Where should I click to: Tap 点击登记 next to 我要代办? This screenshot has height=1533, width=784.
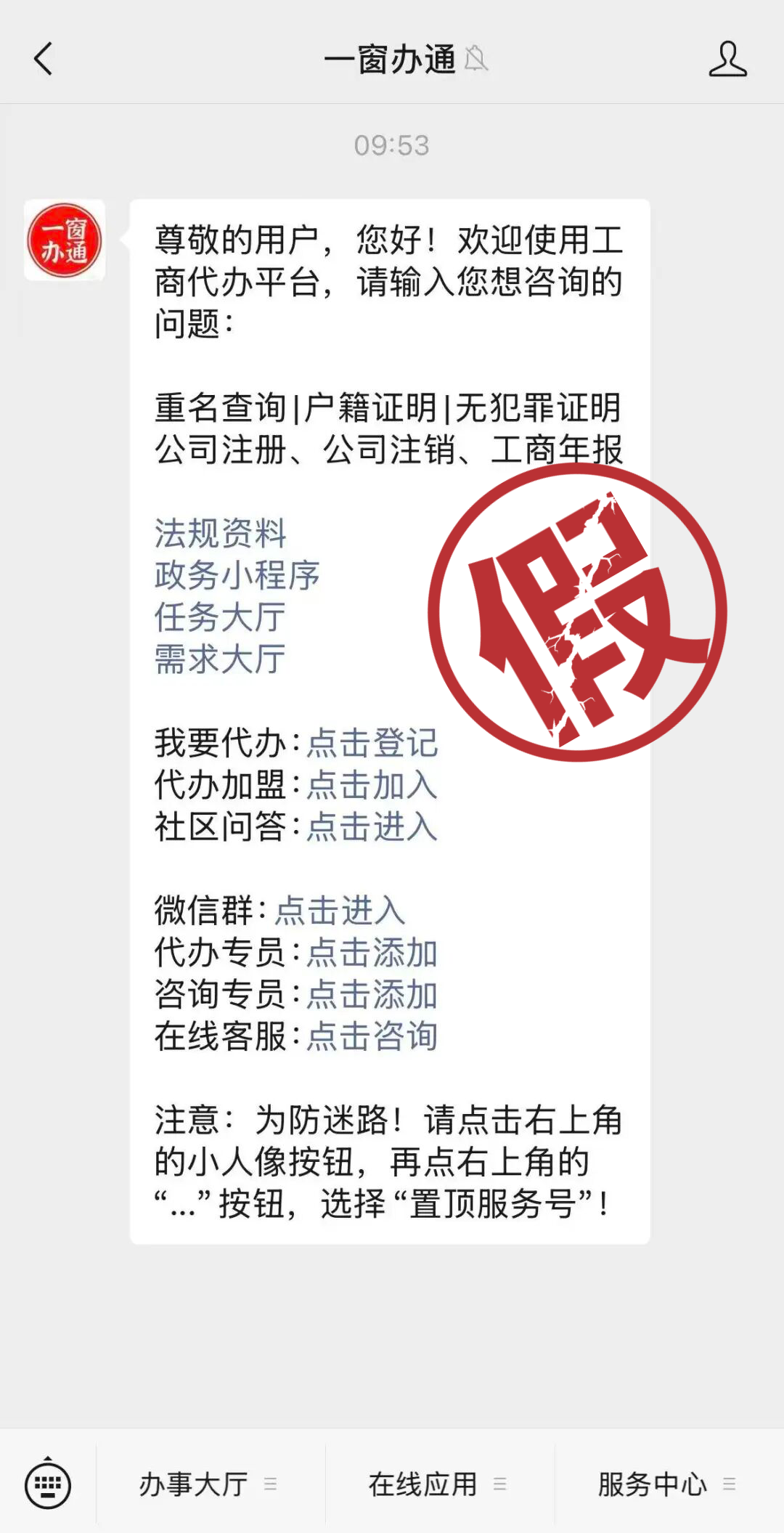[x=372, y=743]
